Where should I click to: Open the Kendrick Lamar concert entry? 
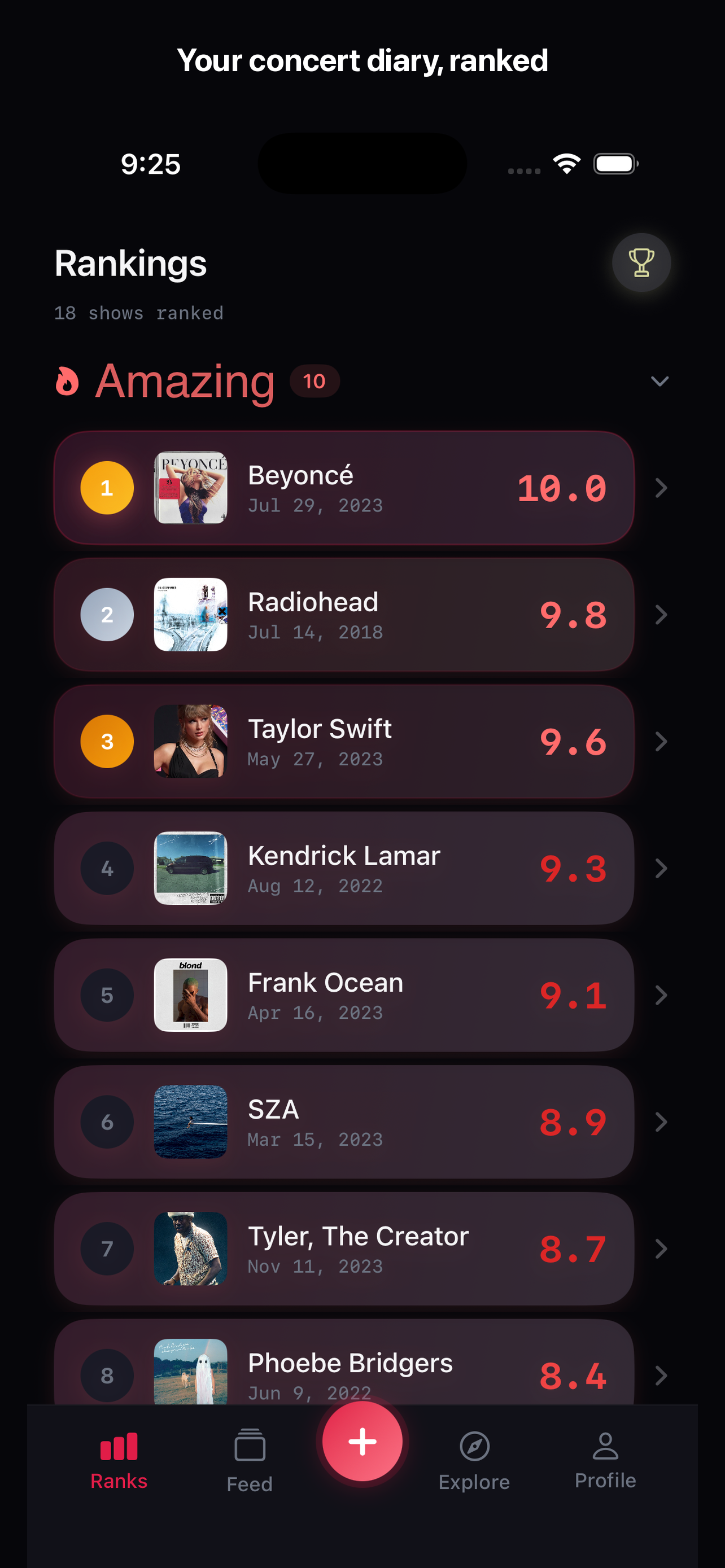tap(344, 869)
